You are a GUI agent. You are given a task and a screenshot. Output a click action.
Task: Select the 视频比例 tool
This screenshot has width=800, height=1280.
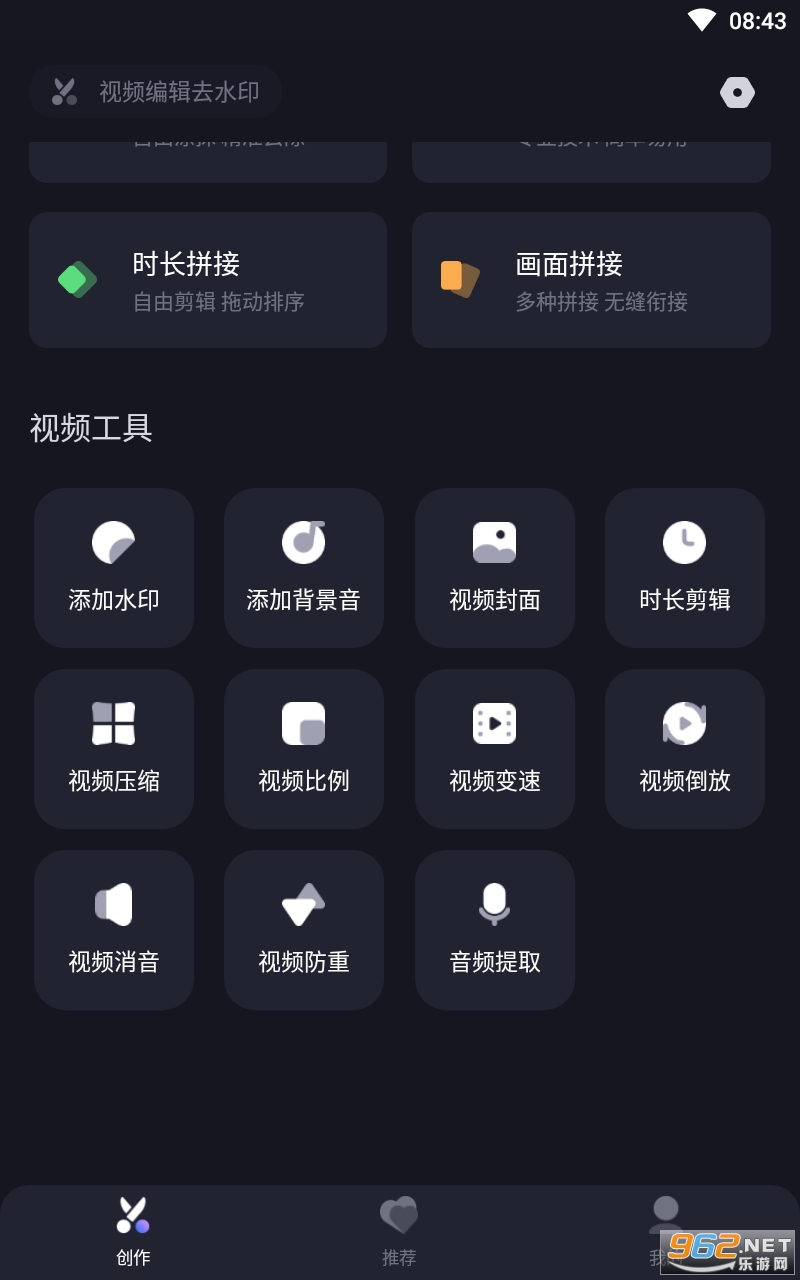304,749
